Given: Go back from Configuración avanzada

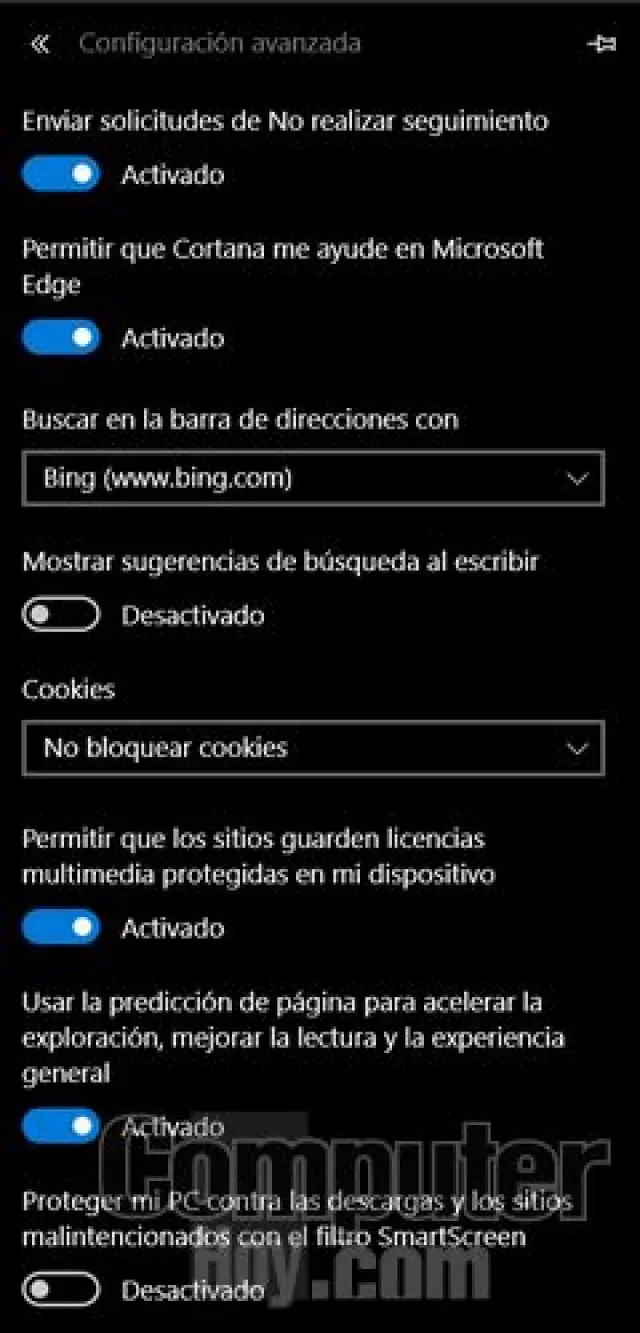Looking at the screenshot, I should [x=40, y=44].
